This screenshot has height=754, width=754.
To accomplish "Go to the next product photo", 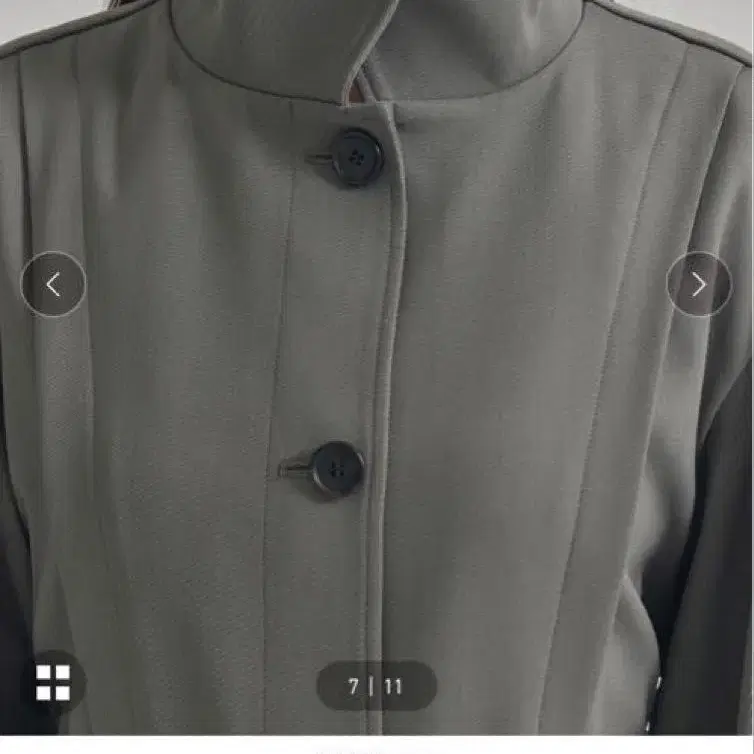I will [699, 284].
